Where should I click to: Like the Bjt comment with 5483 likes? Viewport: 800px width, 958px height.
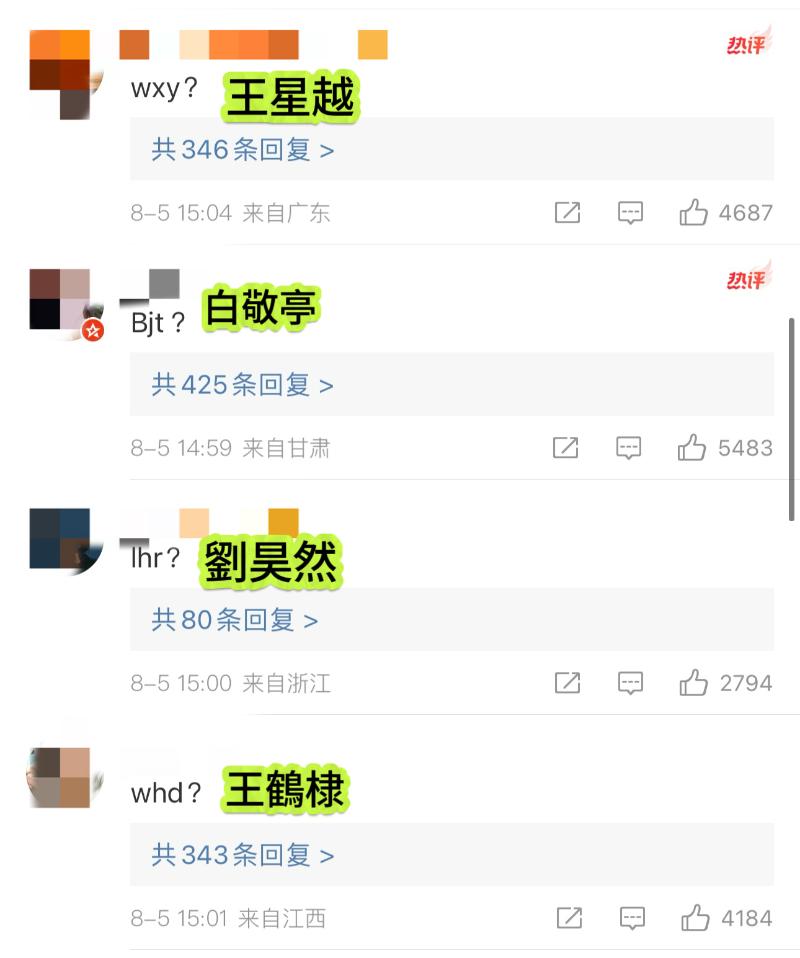692,448
